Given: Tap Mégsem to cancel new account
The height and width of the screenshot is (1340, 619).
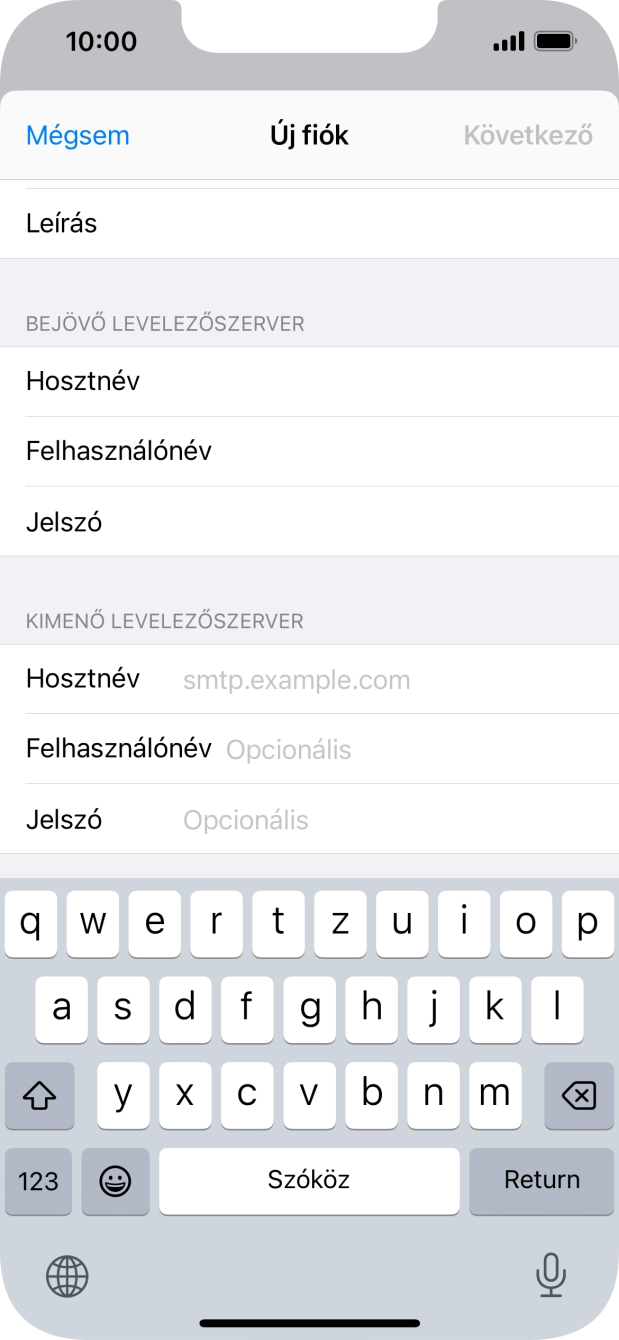Looking at the screenshot, I should click(78, 135).
